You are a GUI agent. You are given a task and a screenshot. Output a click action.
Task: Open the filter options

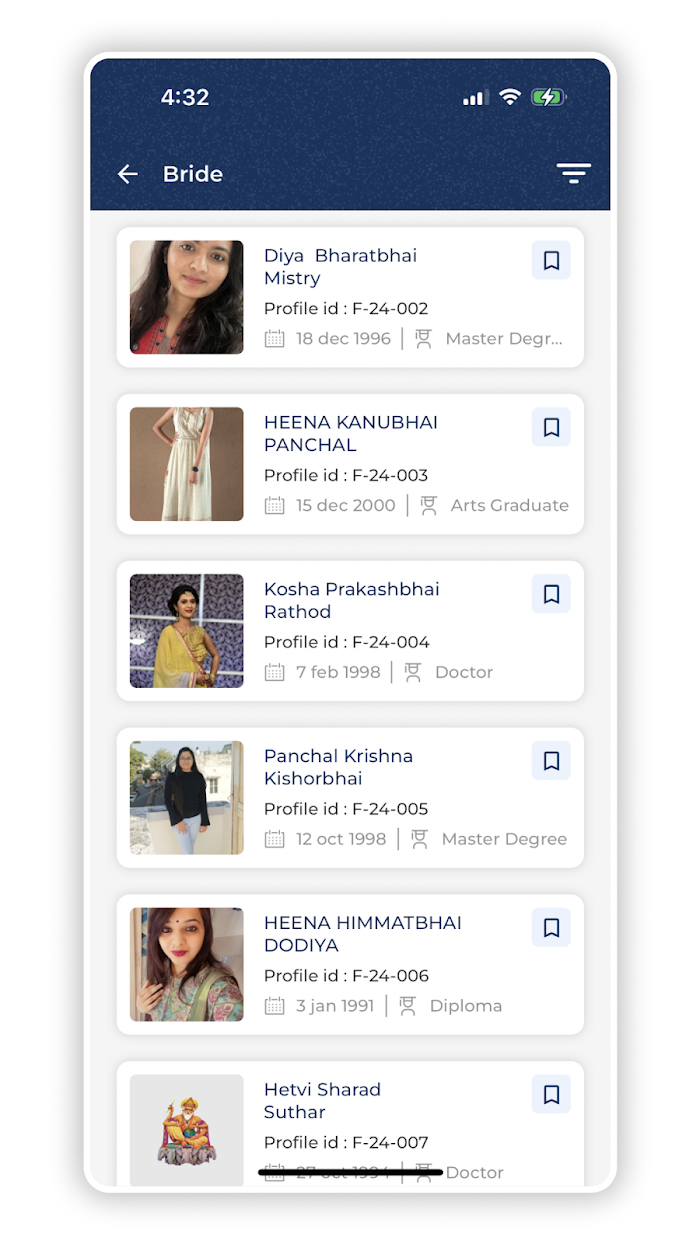tap(574, 174)
